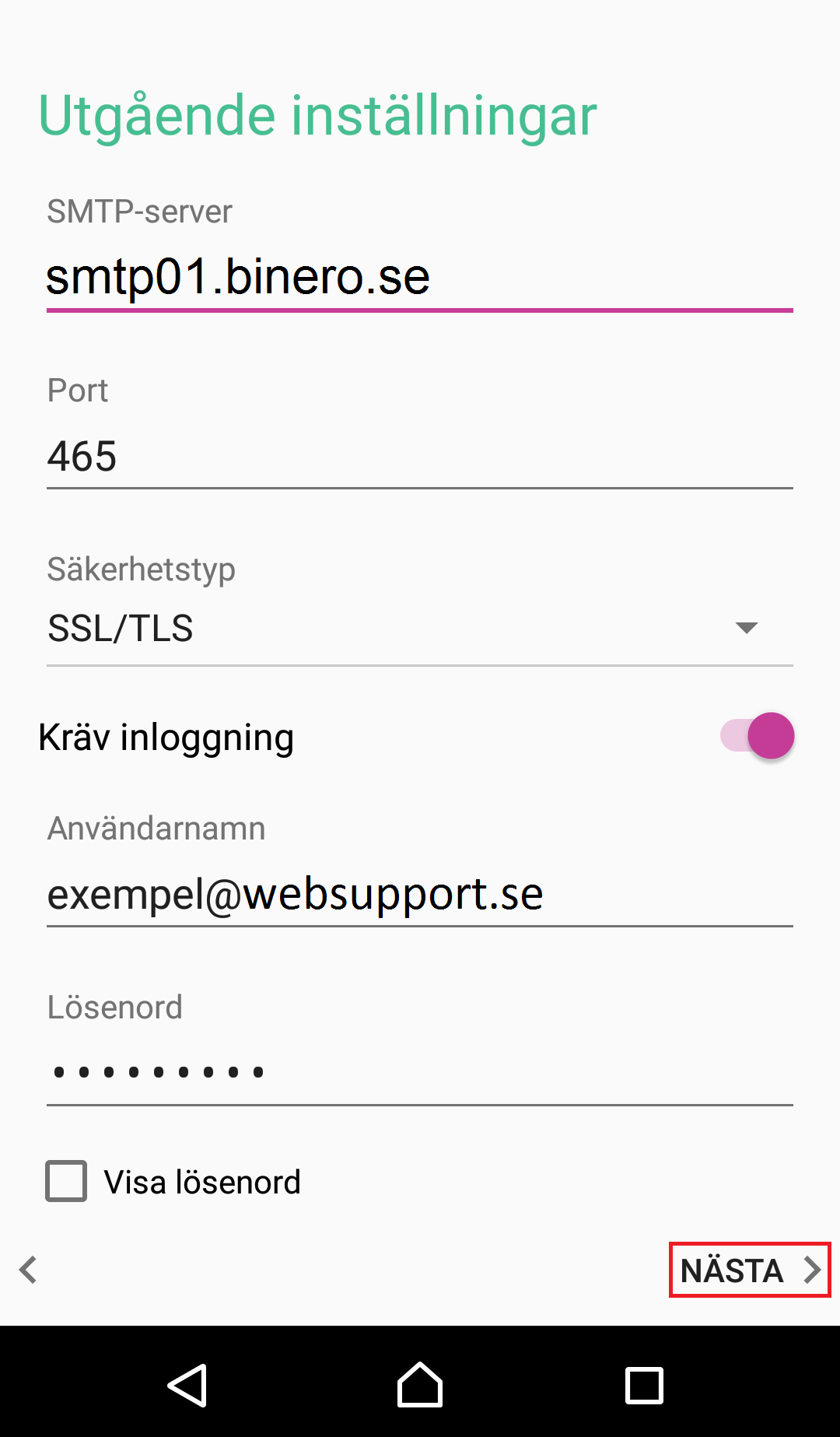Toggle the Kräv inloggning switch
The image size is (840, 1437).
(x=758, y=736)
